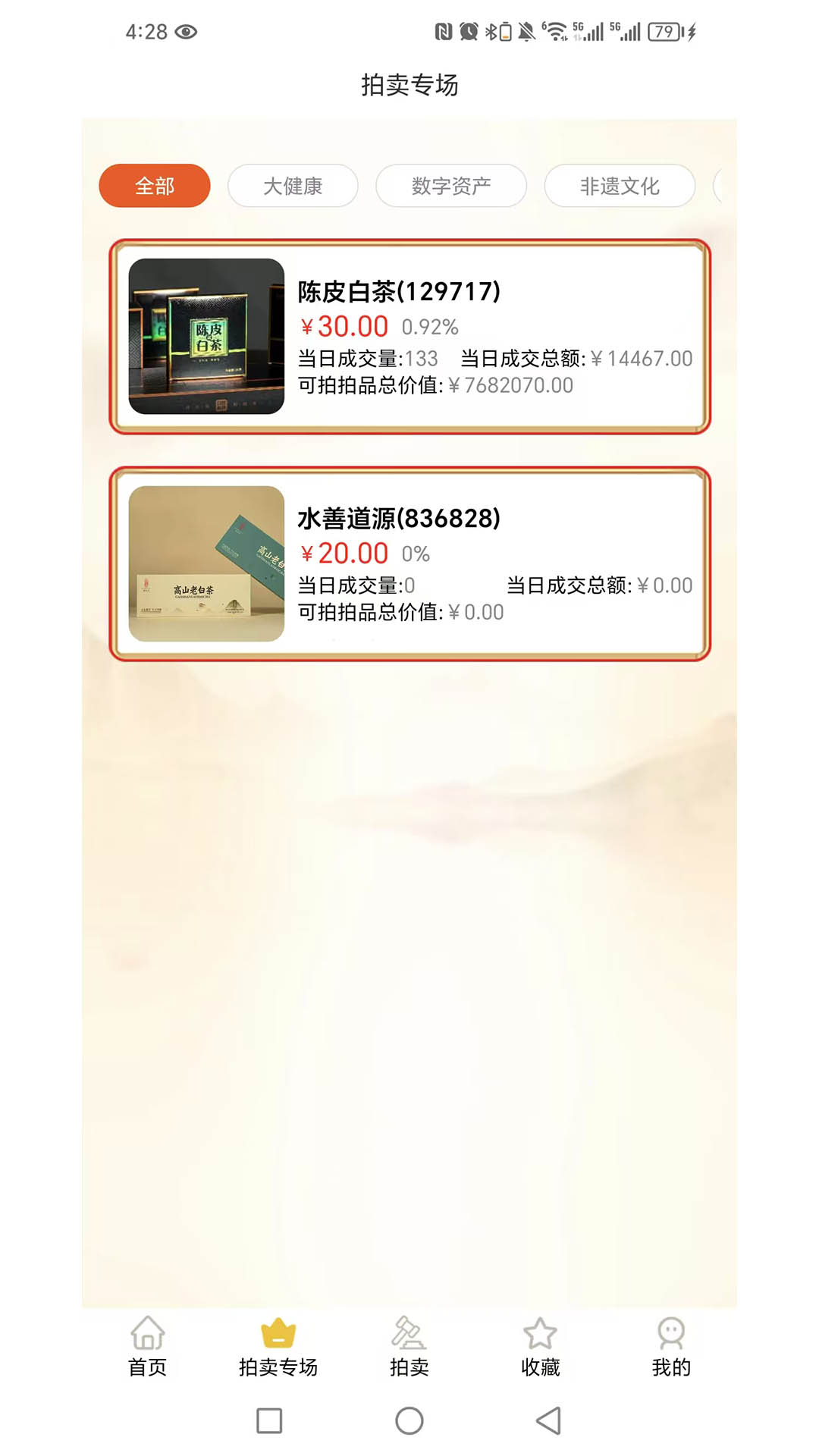This screenshot has height=1456, width=819.
Task: Tap the 0.92% change indicator on 陈皮白茶
Action: tap(429, 328)
